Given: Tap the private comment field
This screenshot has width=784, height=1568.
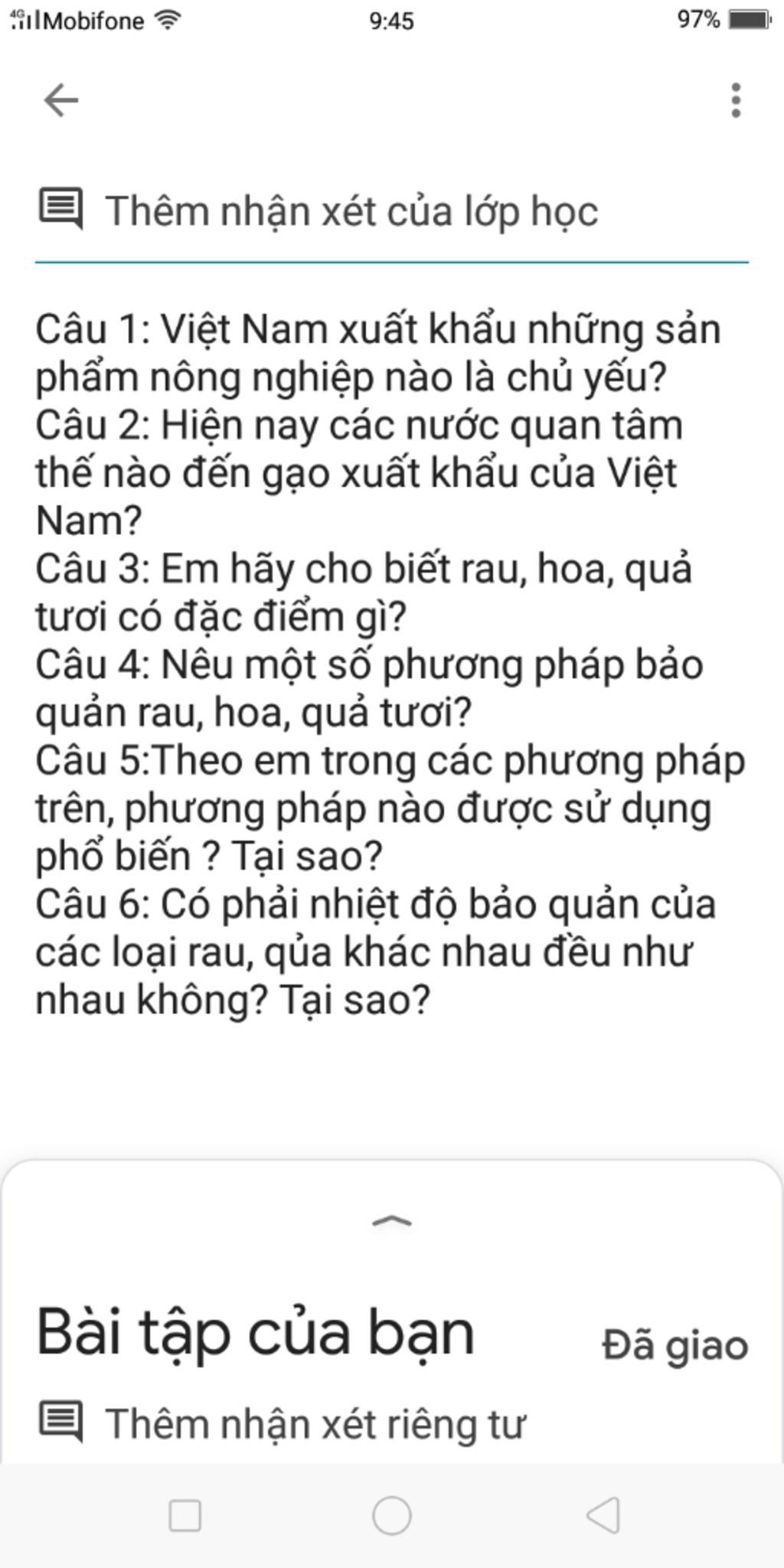Looking at the screenshot, I should (x=315, y=1424).
